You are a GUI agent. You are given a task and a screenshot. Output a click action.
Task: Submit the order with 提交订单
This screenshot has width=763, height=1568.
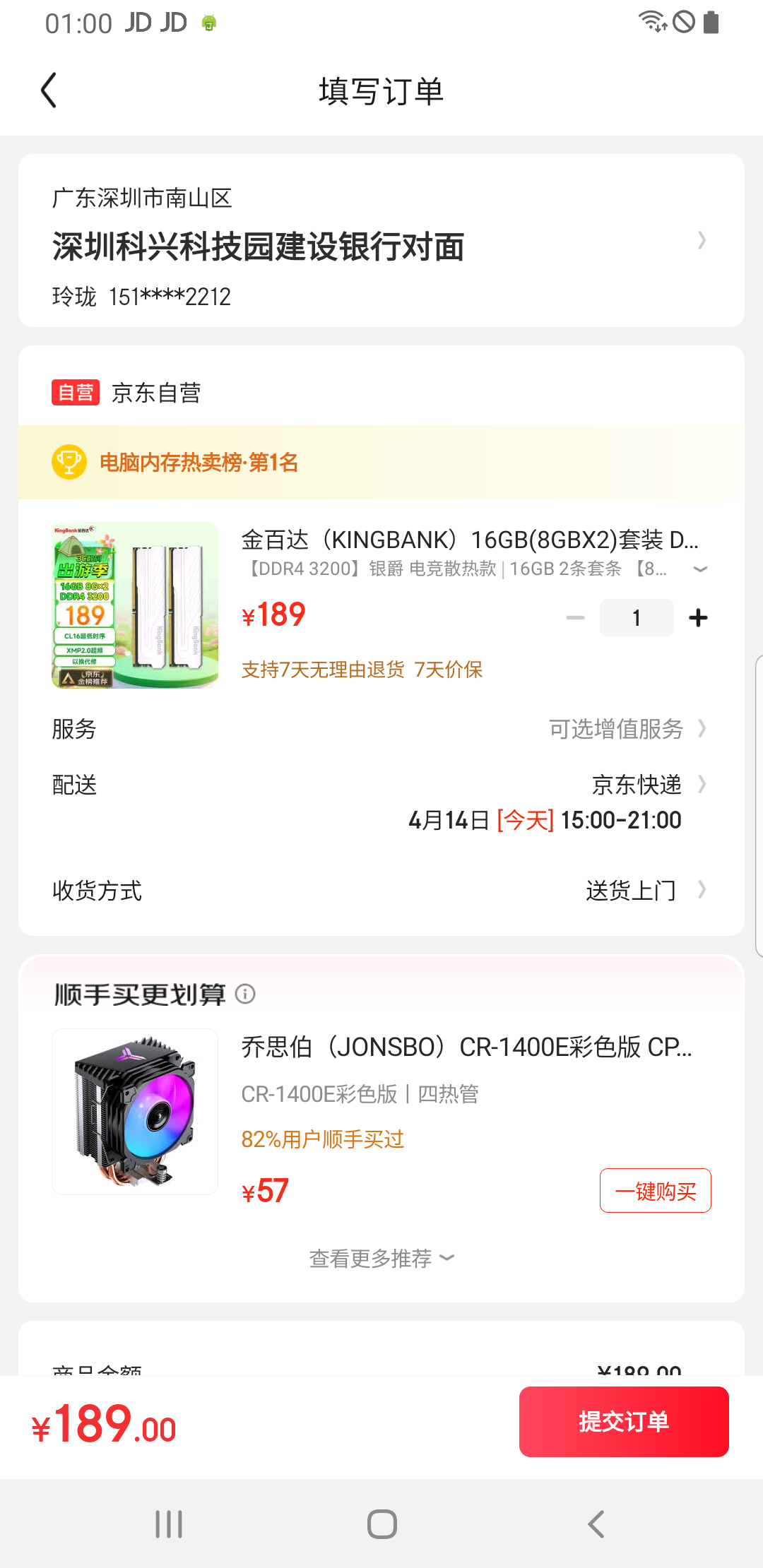tap(624, 1422)
